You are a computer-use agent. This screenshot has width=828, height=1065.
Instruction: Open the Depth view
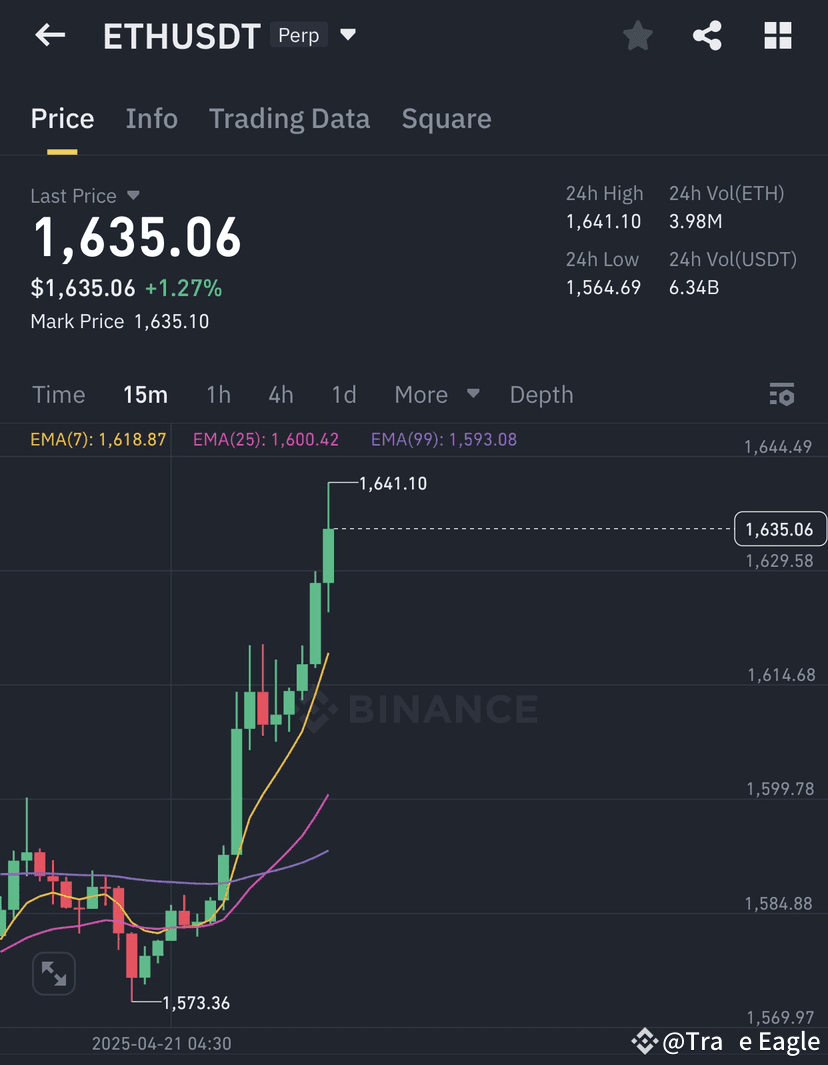541,394
